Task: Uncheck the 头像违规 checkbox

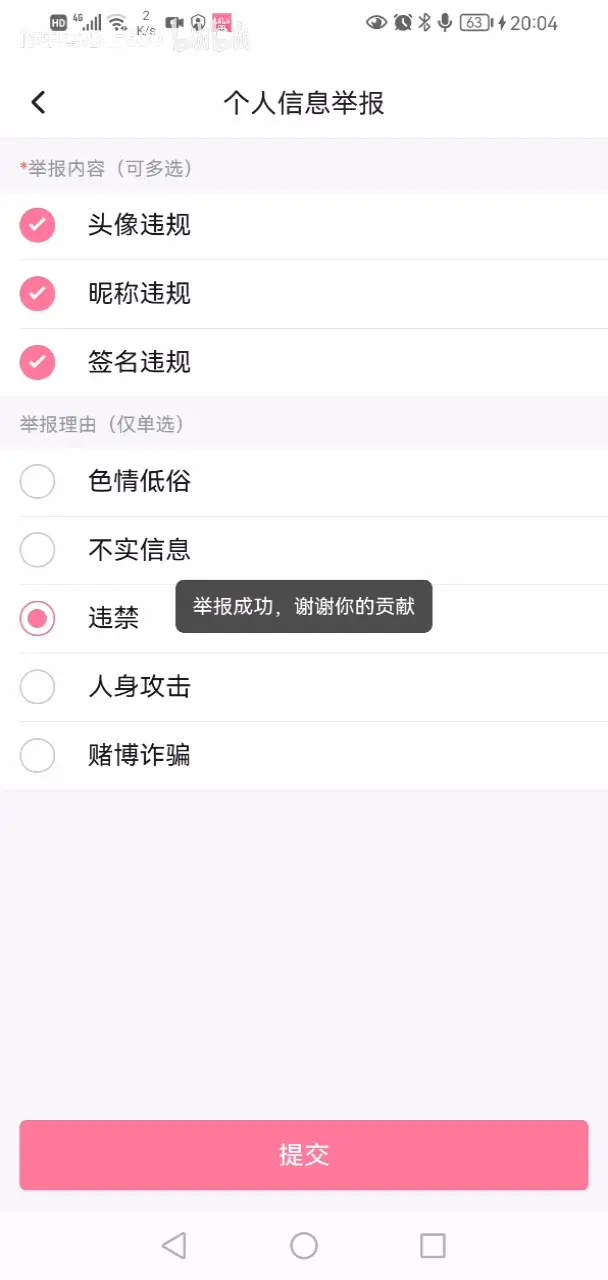Action: (x=38, y=225)
